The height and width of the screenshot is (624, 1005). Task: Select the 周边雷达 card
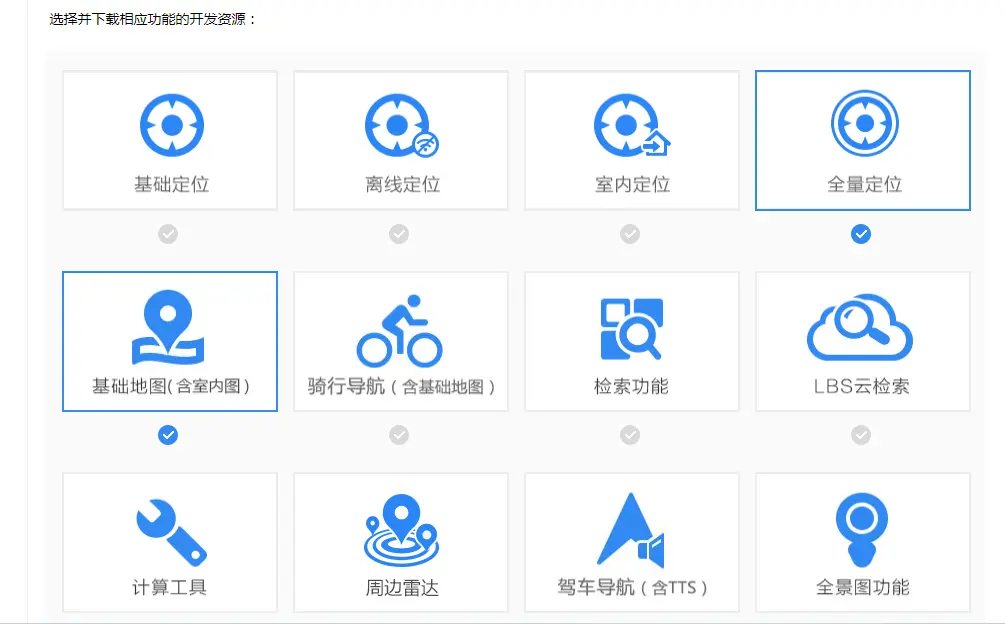click(401, 542)
